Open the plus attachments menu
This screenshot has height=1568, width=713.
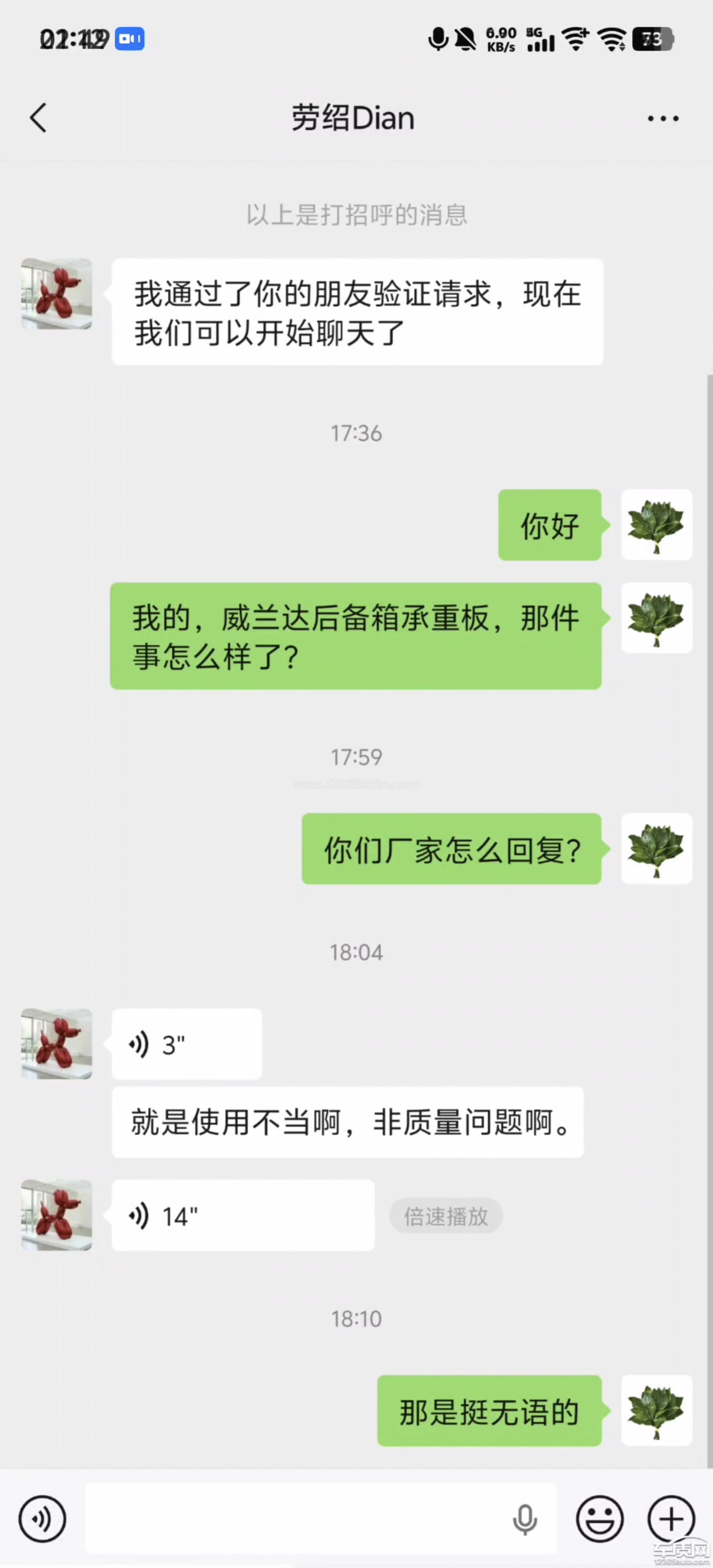(671, 1519)
